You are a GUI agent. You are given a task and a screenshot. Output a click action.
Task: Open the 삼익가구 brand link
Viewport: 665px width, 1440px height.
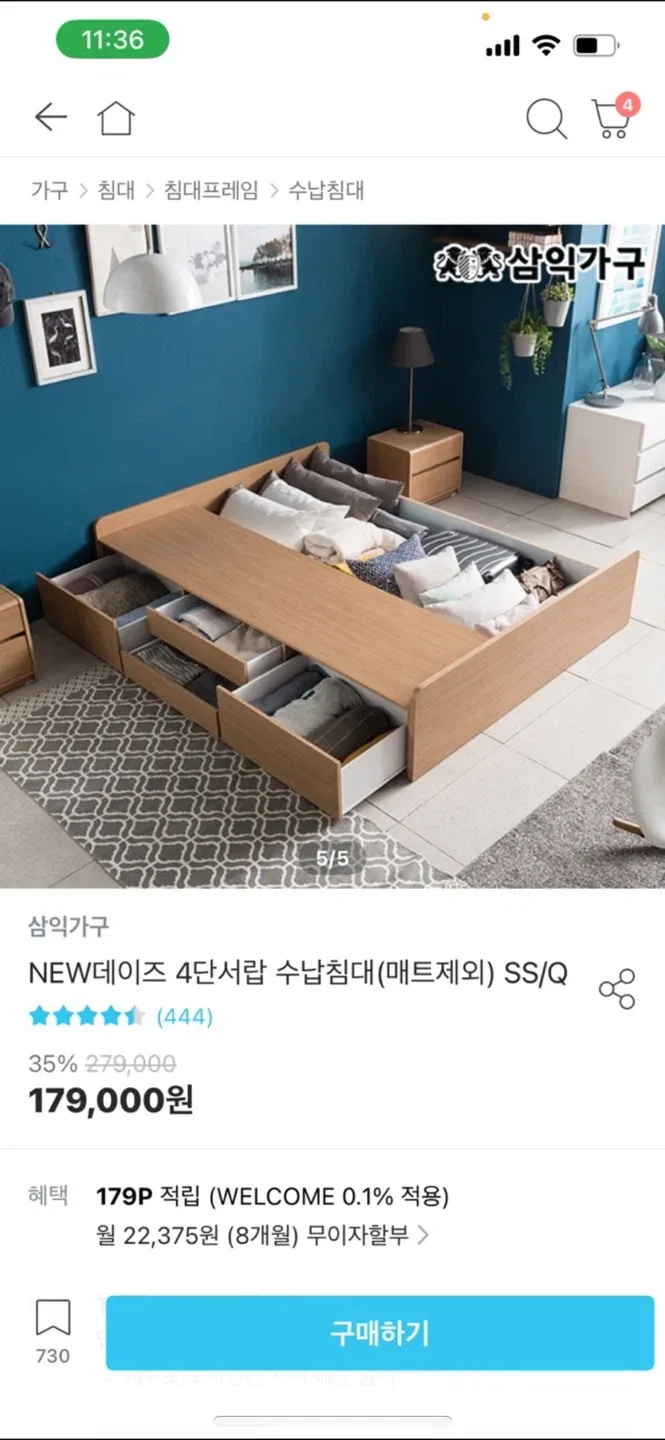pos(68,926)
